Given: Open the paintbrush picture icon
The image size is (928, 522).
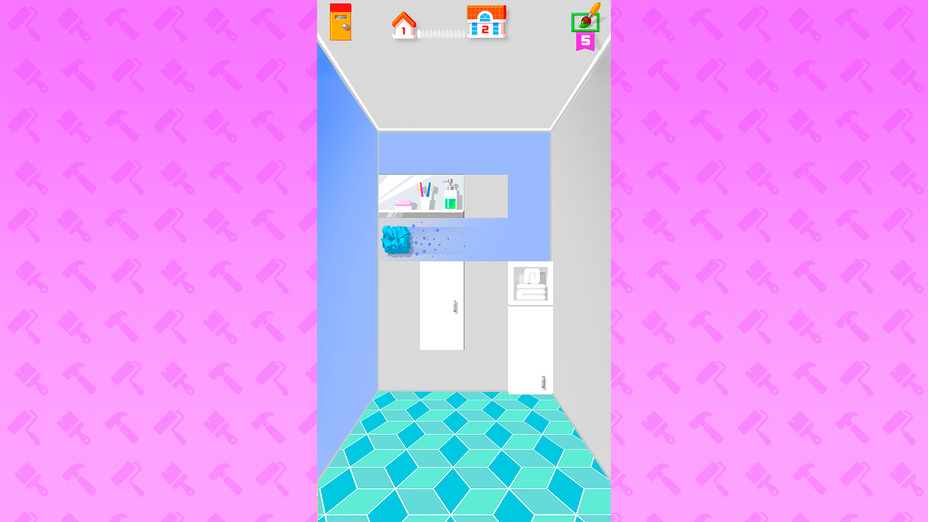Looking at the screenshot, I should click(x=585, y=19).
